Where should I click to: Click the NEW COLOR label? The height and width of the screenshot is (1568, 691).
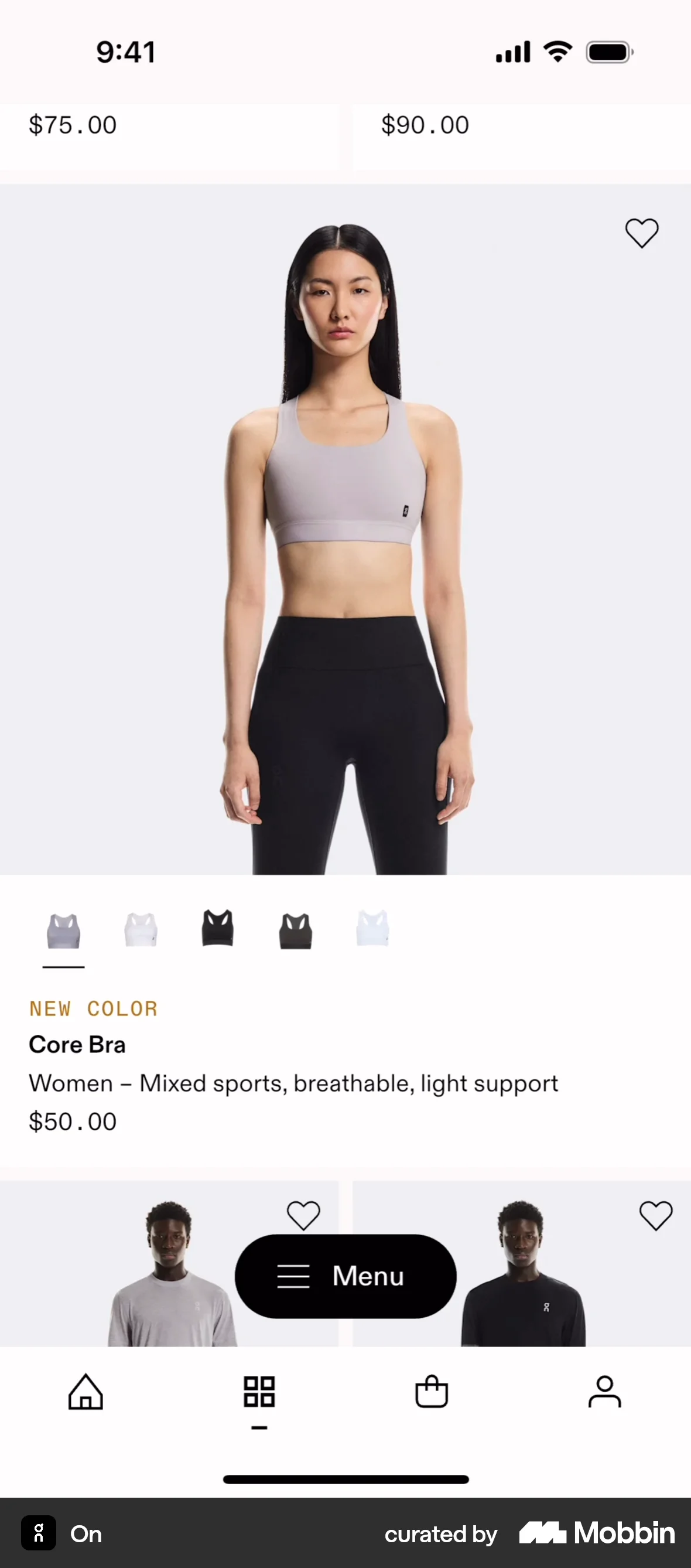[x=94, y=1008]
